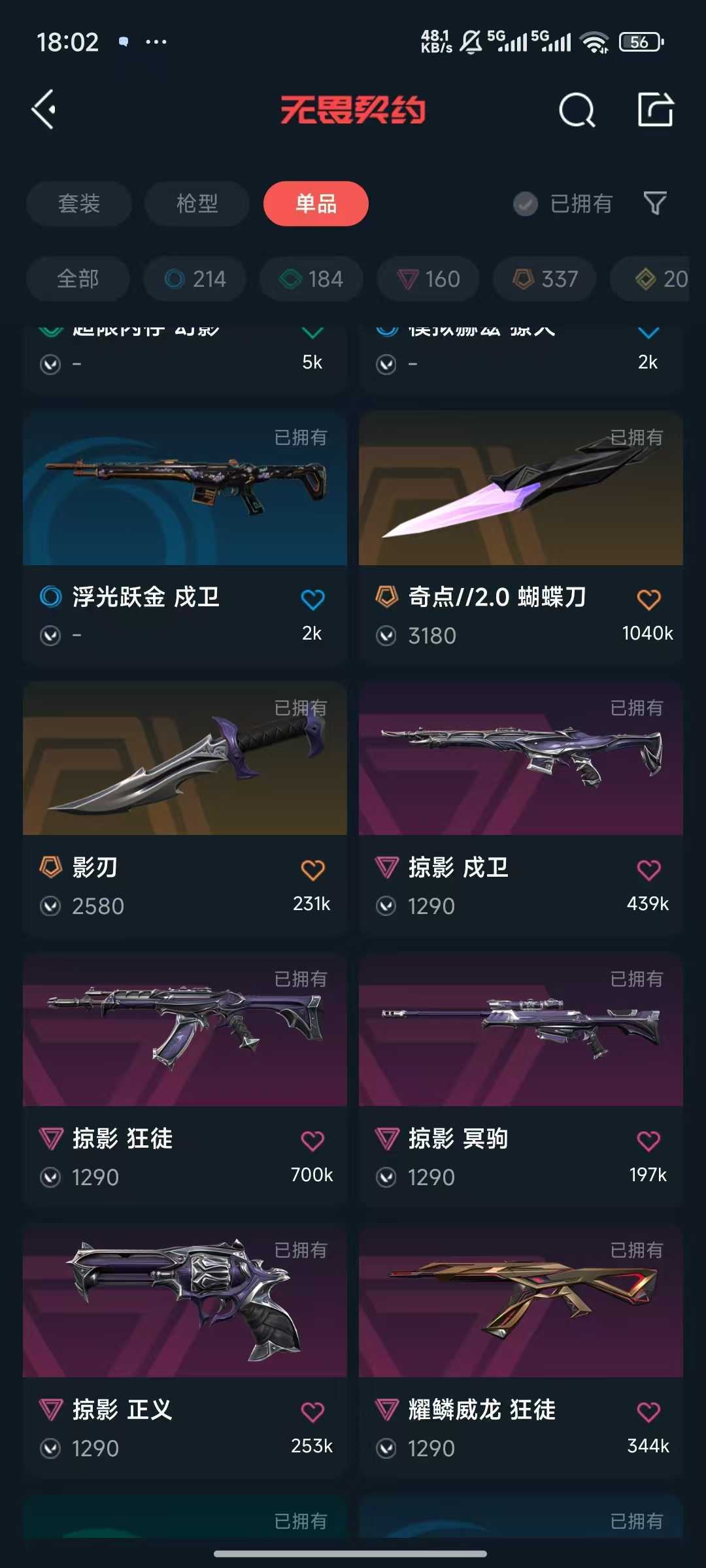The height and width of the screenshot is (1568, 706).
Task: Open the search magnifier icon
Action: point(577,110)
